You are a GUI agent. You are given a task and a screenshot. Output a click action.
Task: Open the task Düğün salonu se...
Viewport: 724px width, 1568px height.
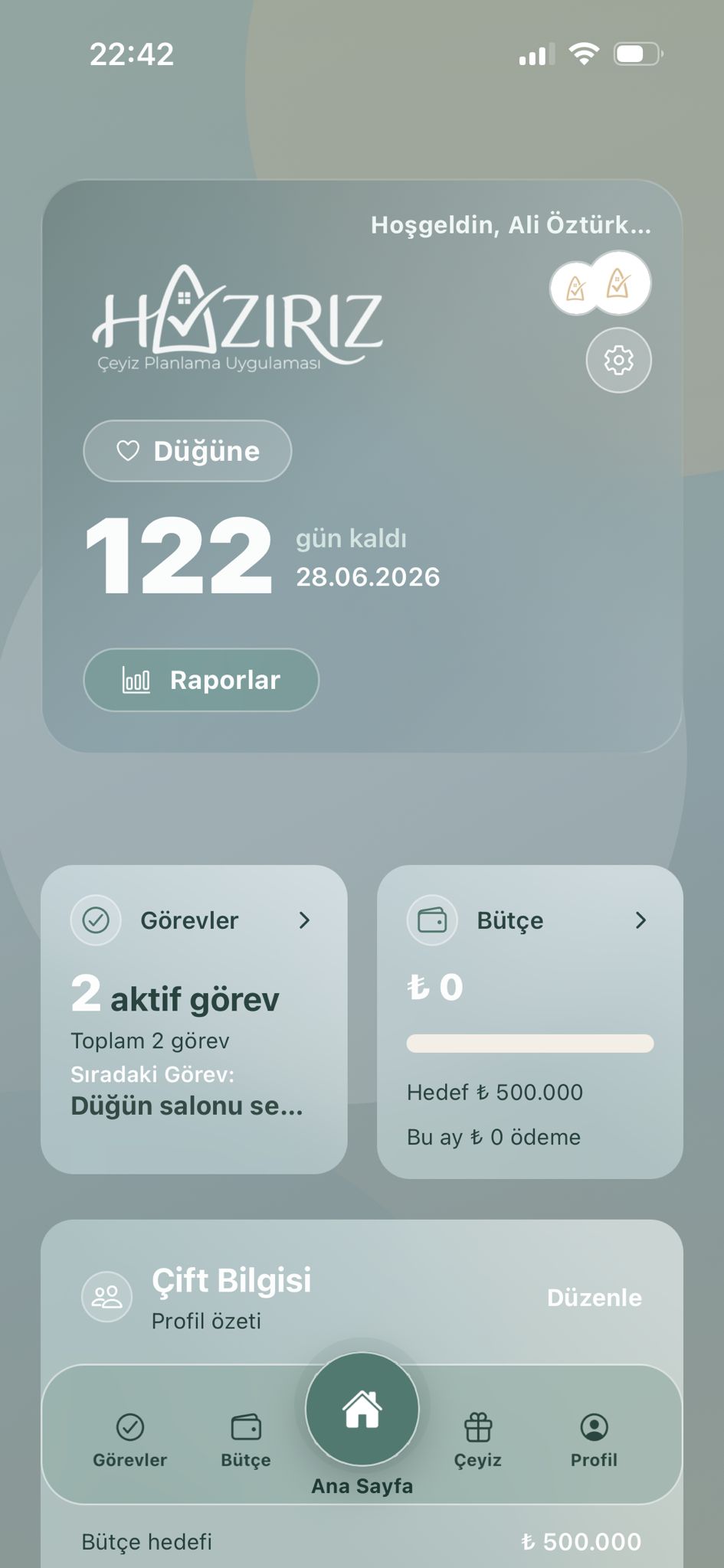186,1106
